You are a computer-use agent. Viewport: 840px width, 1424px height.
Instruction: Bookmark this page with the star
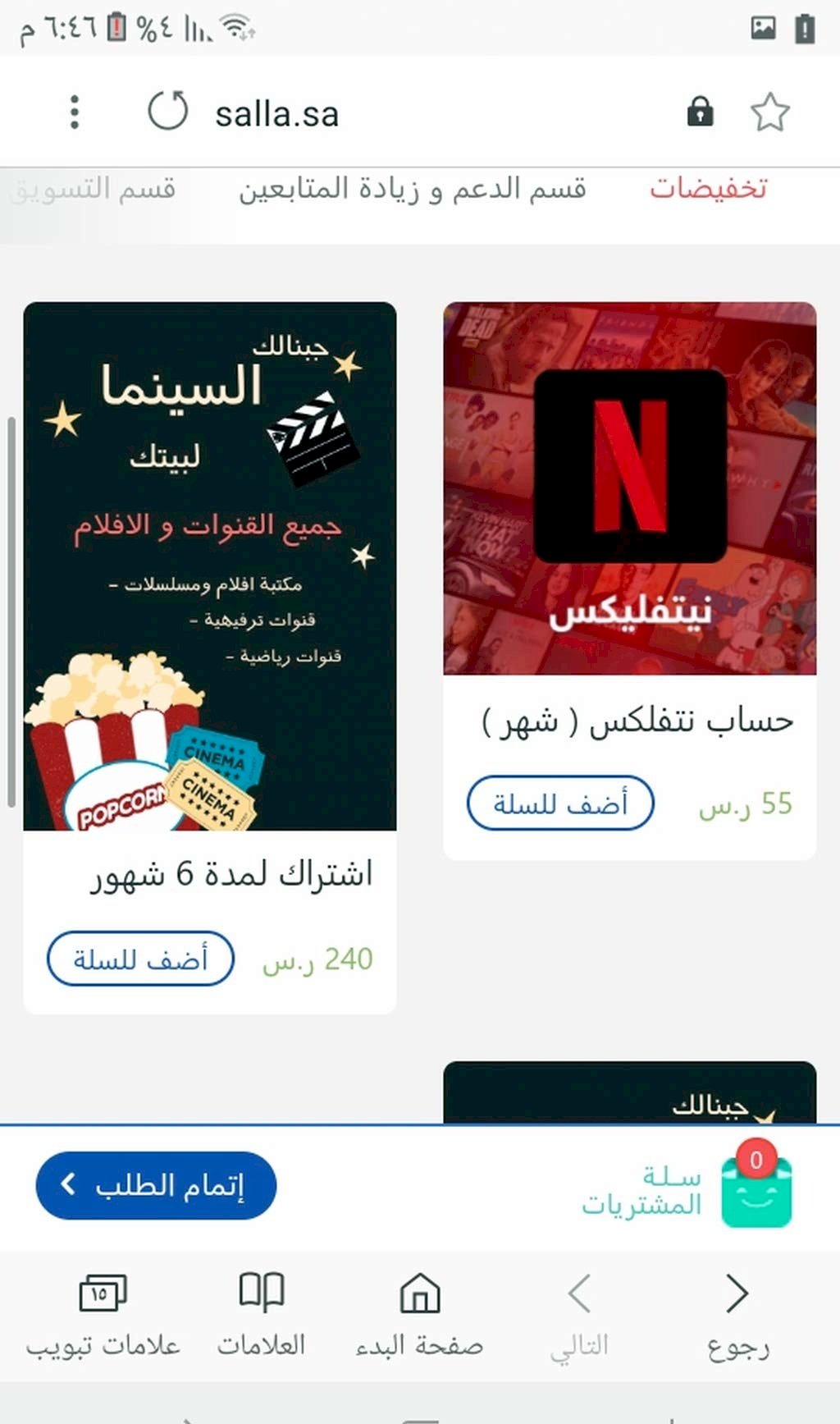pyautogui.click(x=769, y=112)
